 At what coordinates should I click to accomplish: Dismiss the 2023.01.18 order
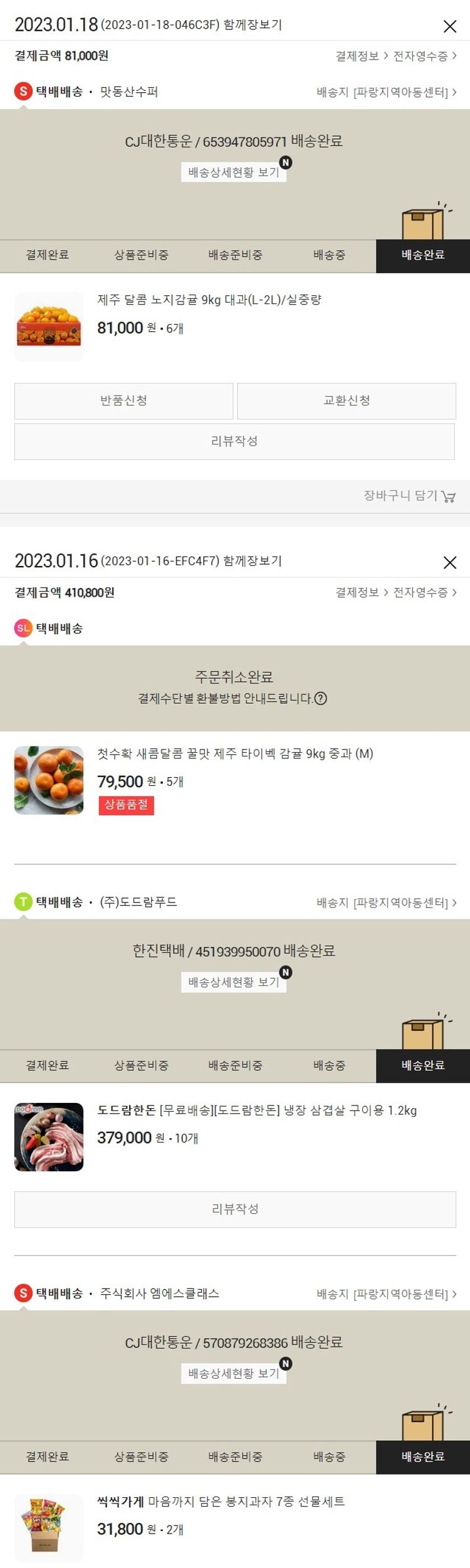pos(449,26)
